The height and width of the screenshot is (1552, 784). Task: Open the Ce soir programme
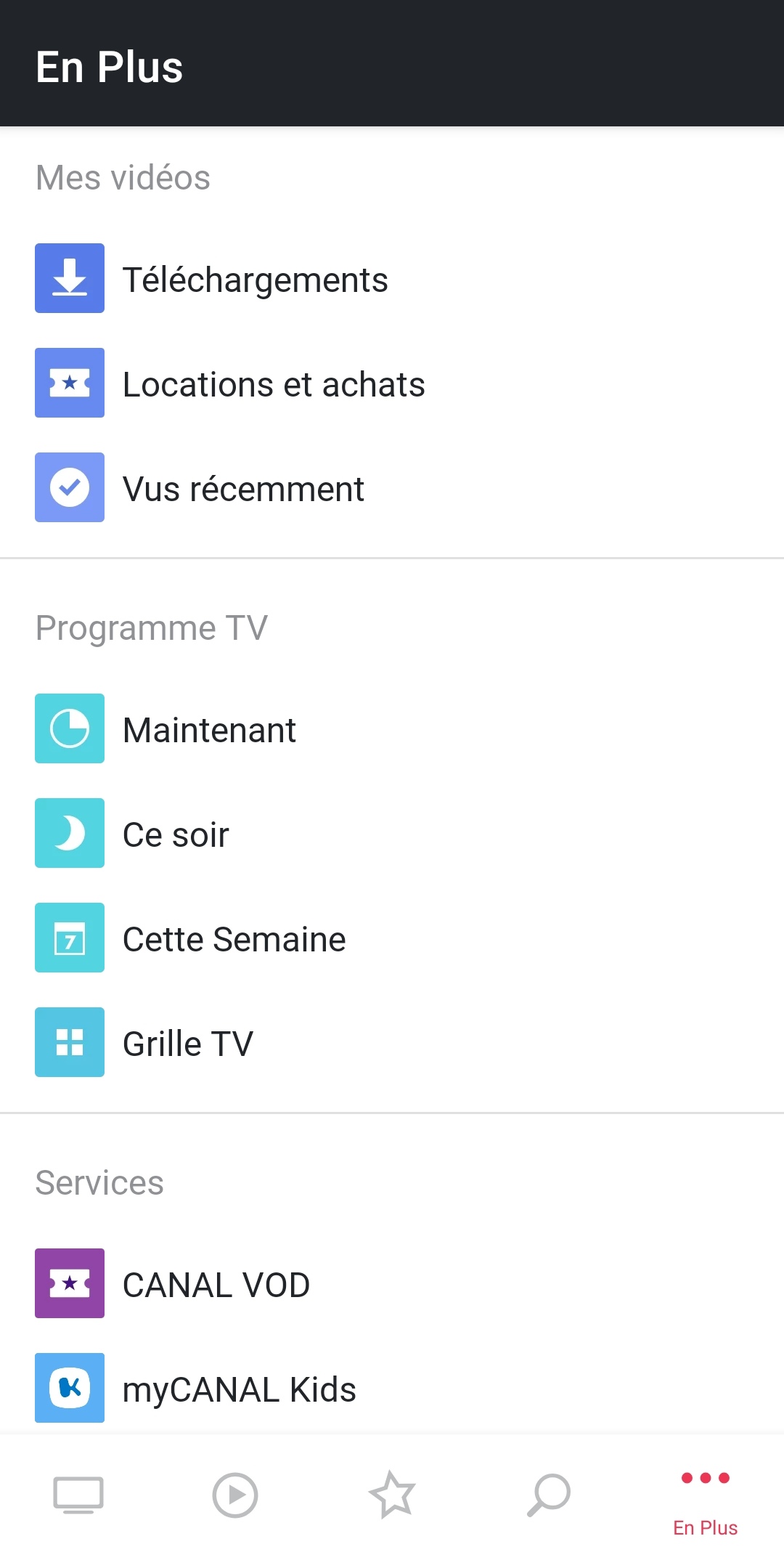point(176,834)
